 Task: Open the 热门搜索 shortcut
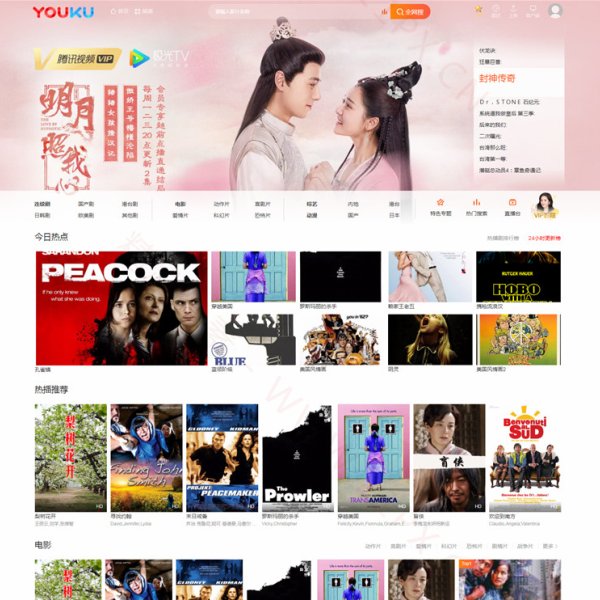(477, 207)
